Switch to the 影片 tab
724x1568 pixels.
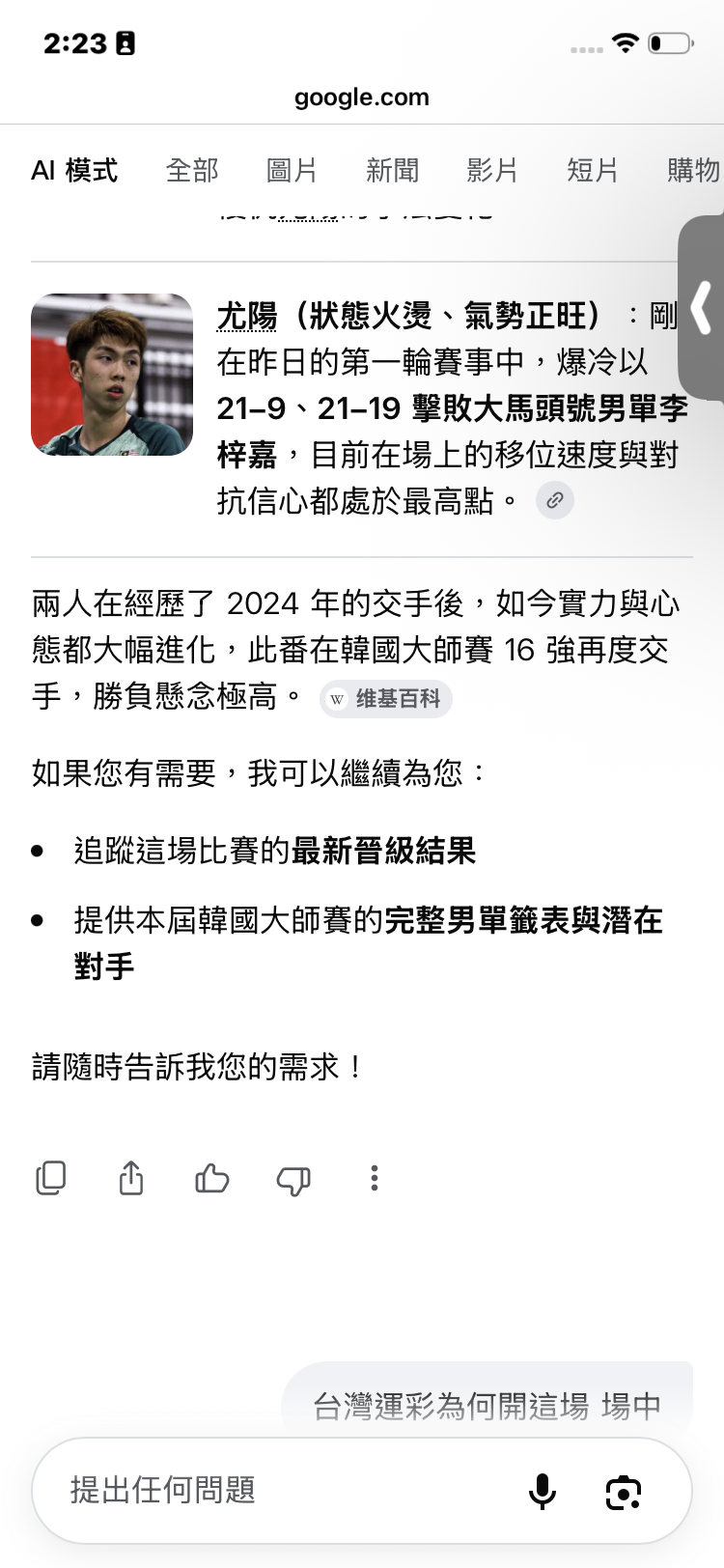coord(492,171)
